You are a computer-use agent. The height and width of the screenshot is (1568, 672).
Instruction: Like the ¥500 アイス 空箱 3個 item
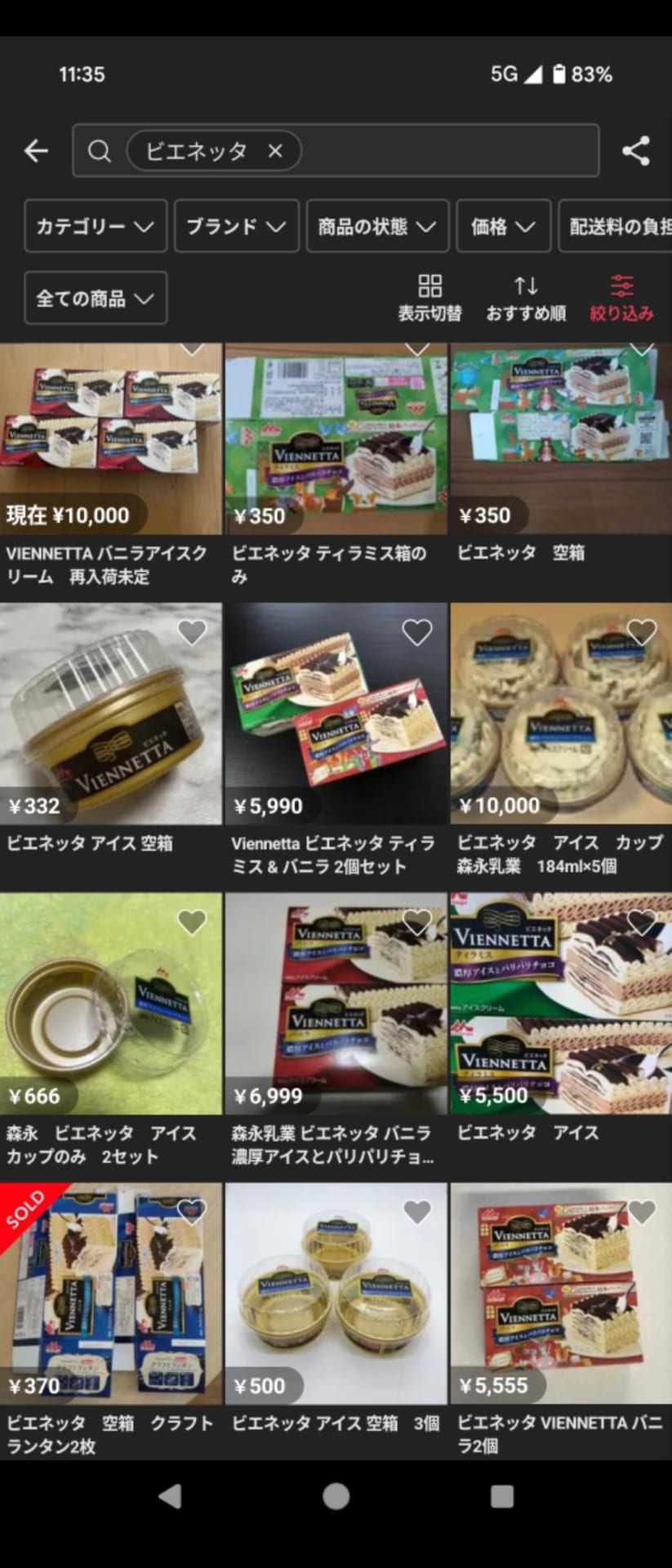tap(417, 1212)
